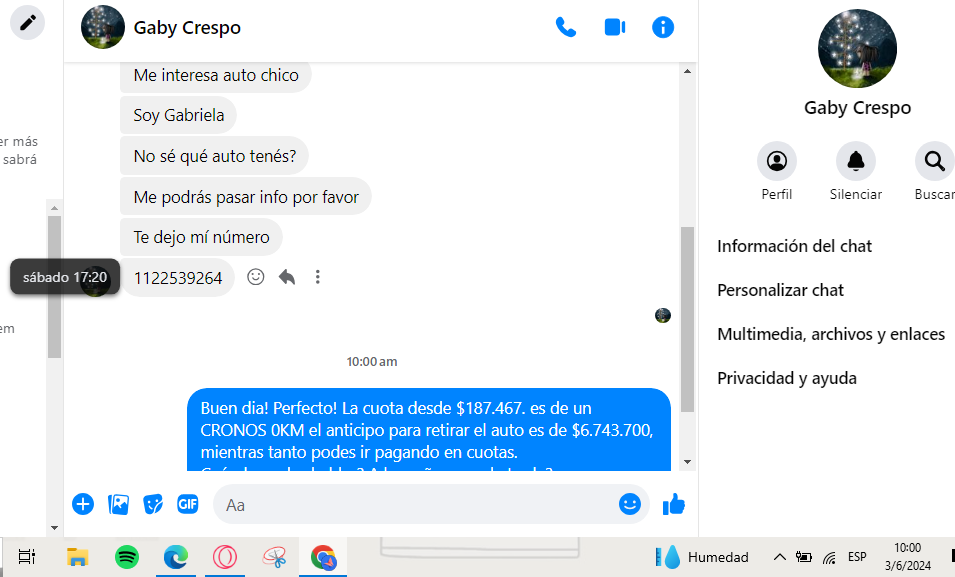
Task: Choose a sticker to send
Action: click(x=153, y=504)
